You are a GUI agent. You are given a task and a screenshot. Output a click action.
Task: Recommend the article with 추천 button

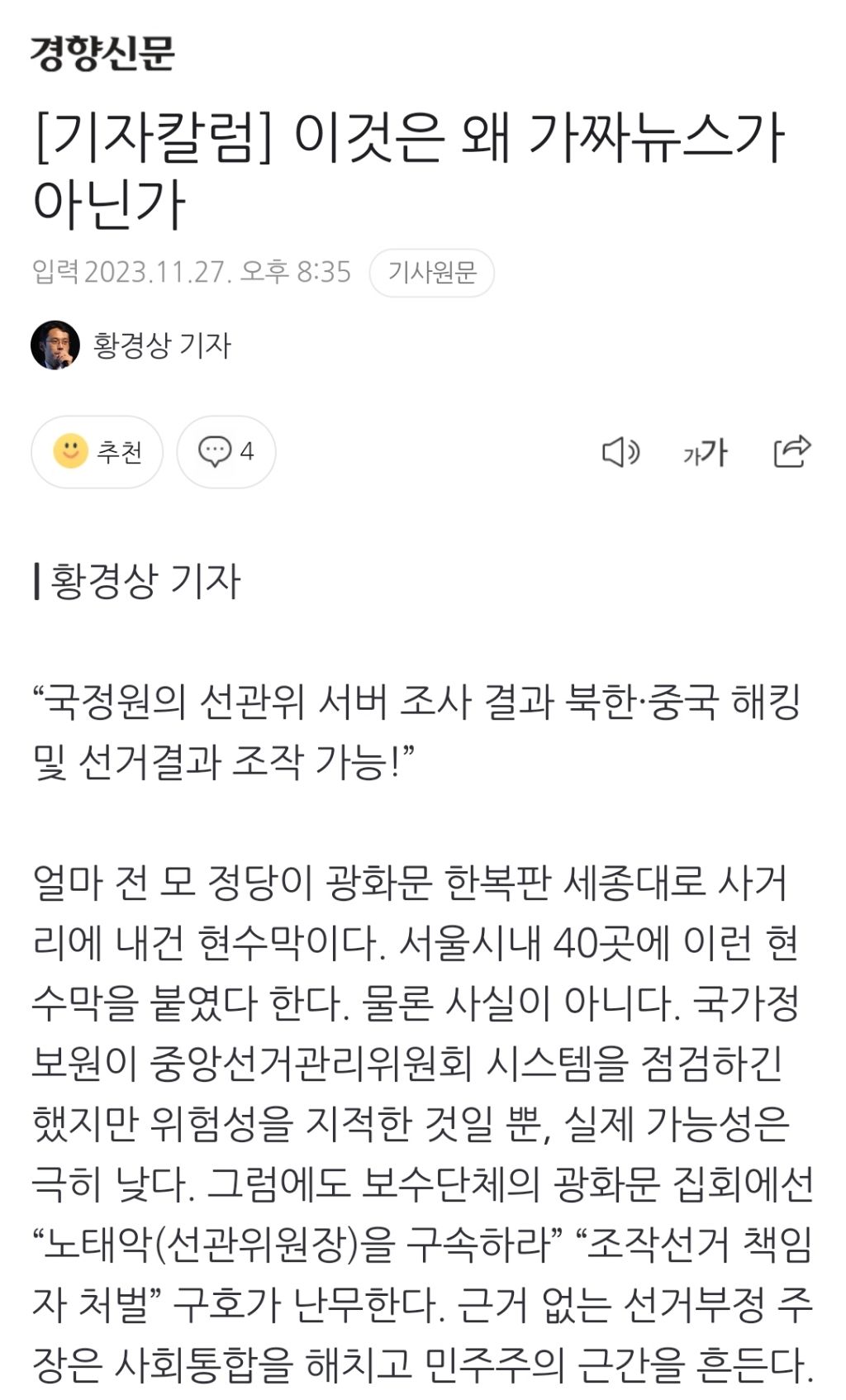click(x=97, y=452)
